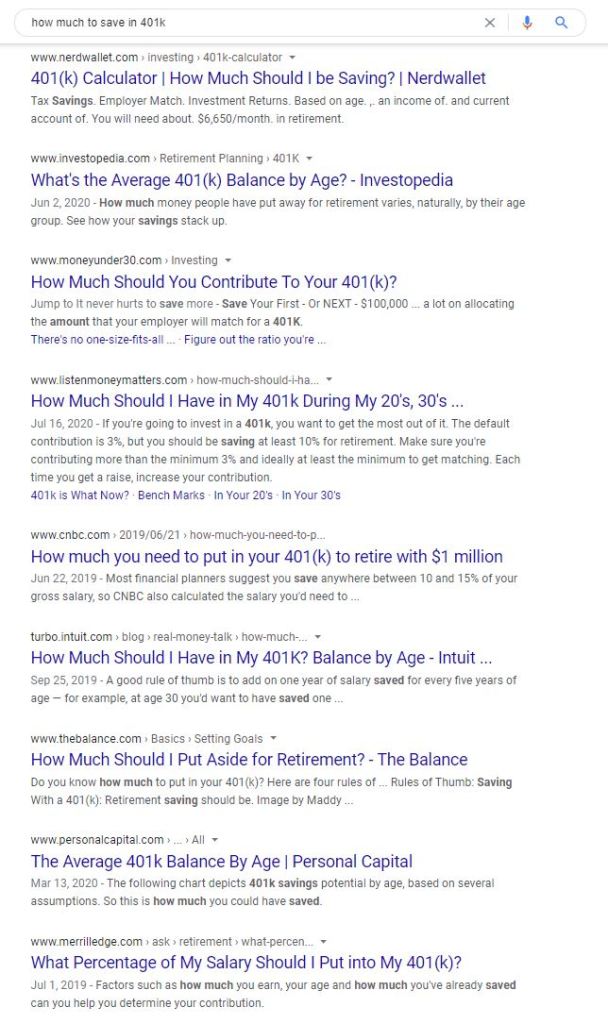This screenshot has width=608, height=1024.
Task: Open the '401k is What Now?' sitelink
Action: click(x=80, y=495)
